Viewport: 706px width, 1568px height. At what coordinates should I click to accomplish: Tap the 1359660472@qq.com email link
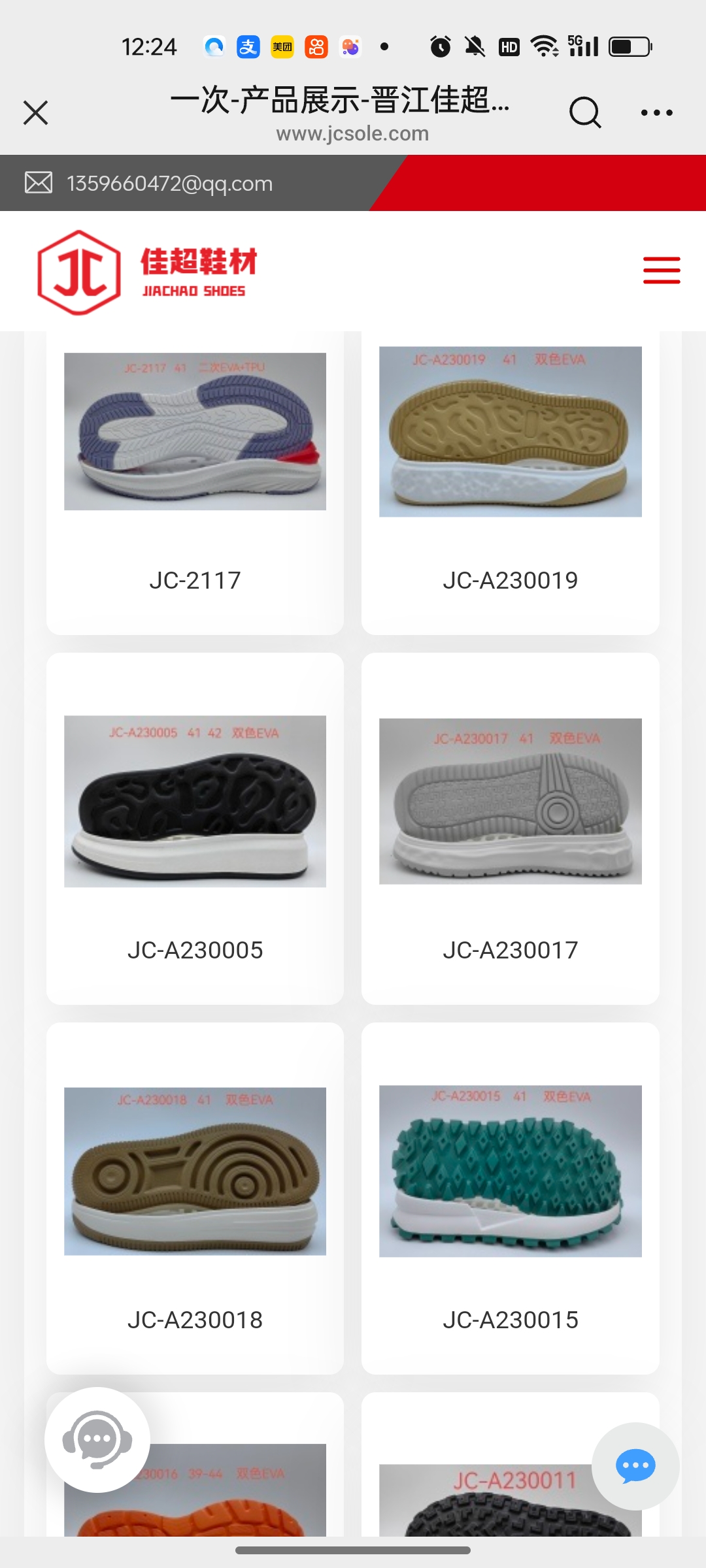[x=169, y=184]
